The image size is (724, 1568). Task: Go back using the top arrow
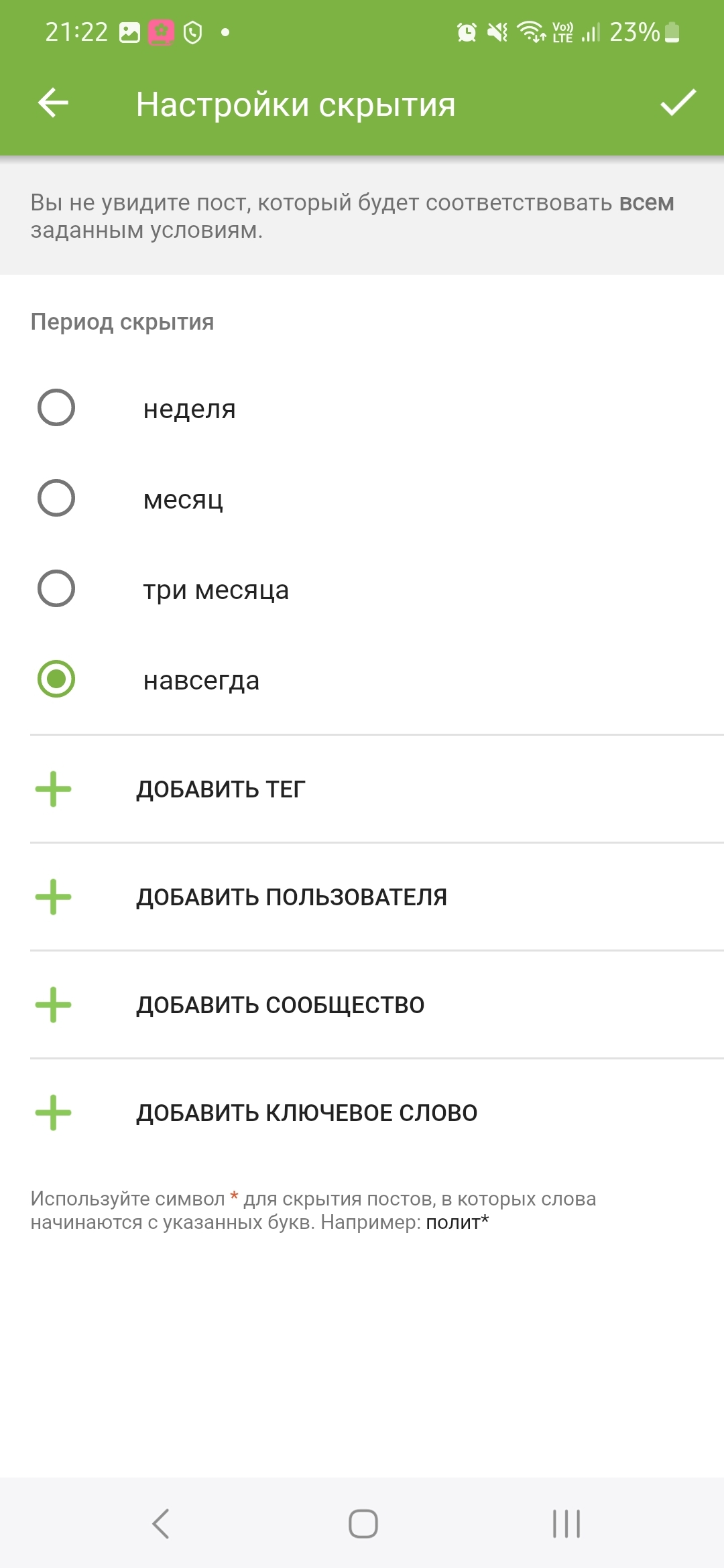pos(54,103)
